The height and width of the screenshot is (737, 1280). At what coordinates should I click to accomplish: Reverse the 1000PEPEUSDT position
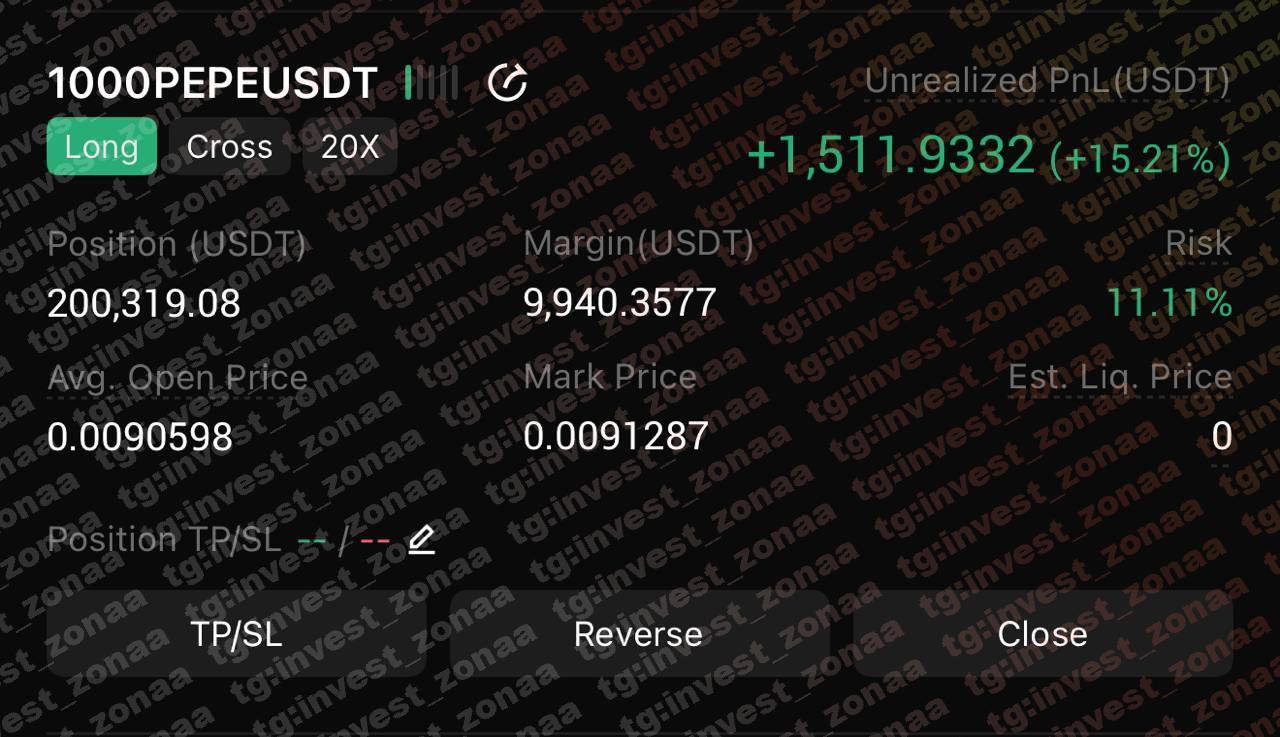[638, 634]
